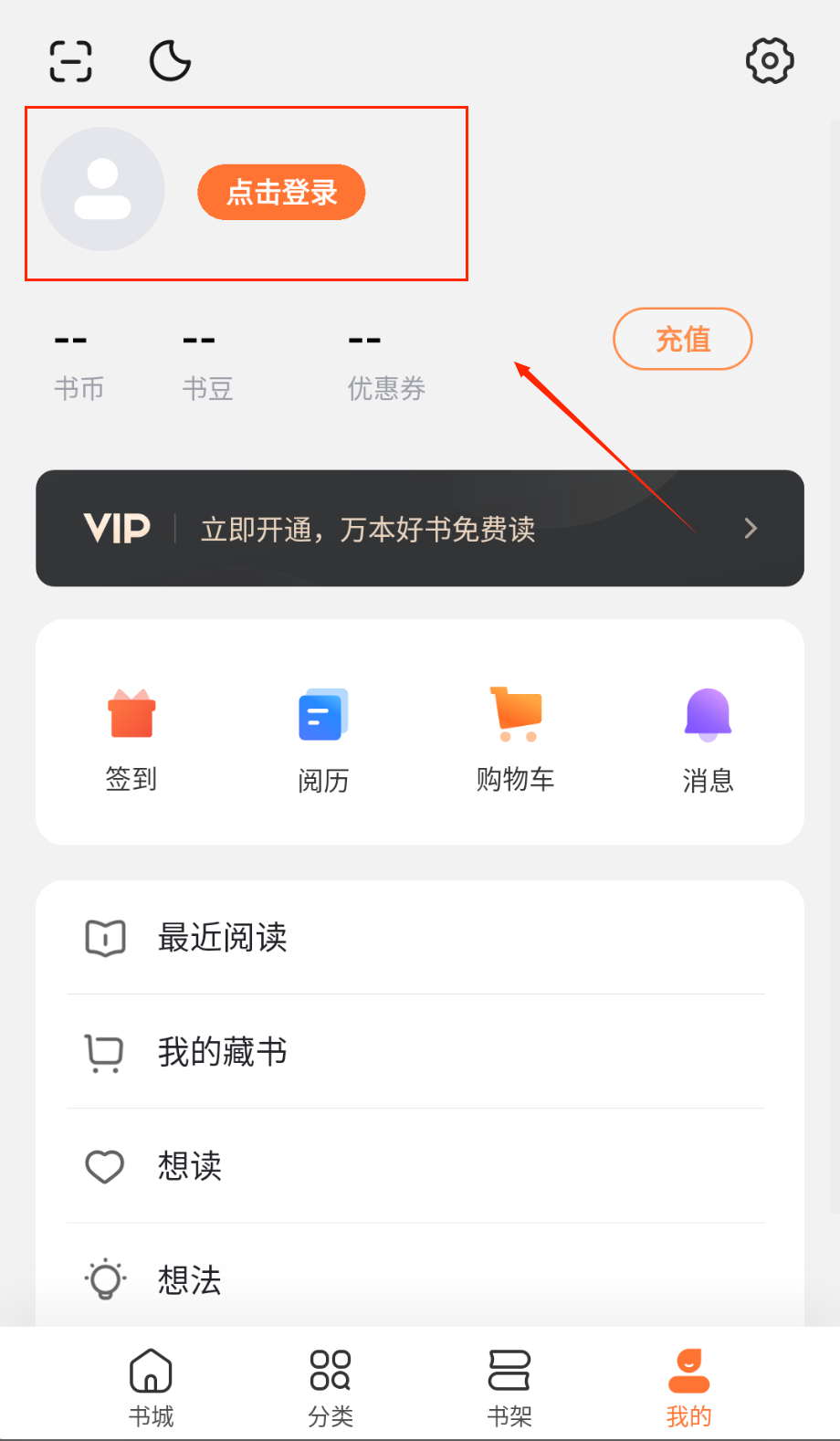The height and width of the screenshot is (1441, 840).
Task: Open the scan code icon
Action: (x=70, y=62)
